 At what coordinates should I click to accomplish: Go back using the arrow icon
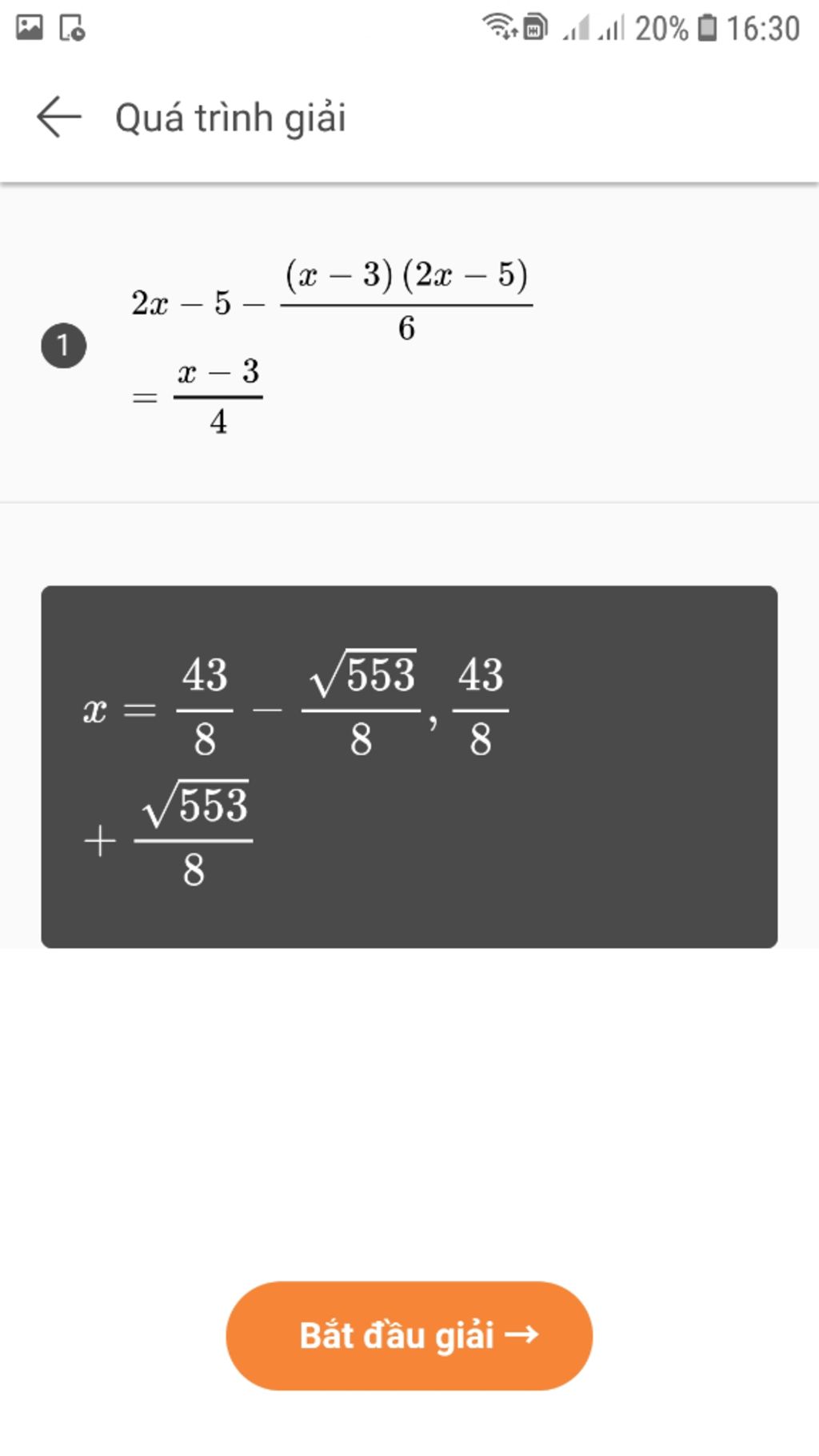pos(58,117)
